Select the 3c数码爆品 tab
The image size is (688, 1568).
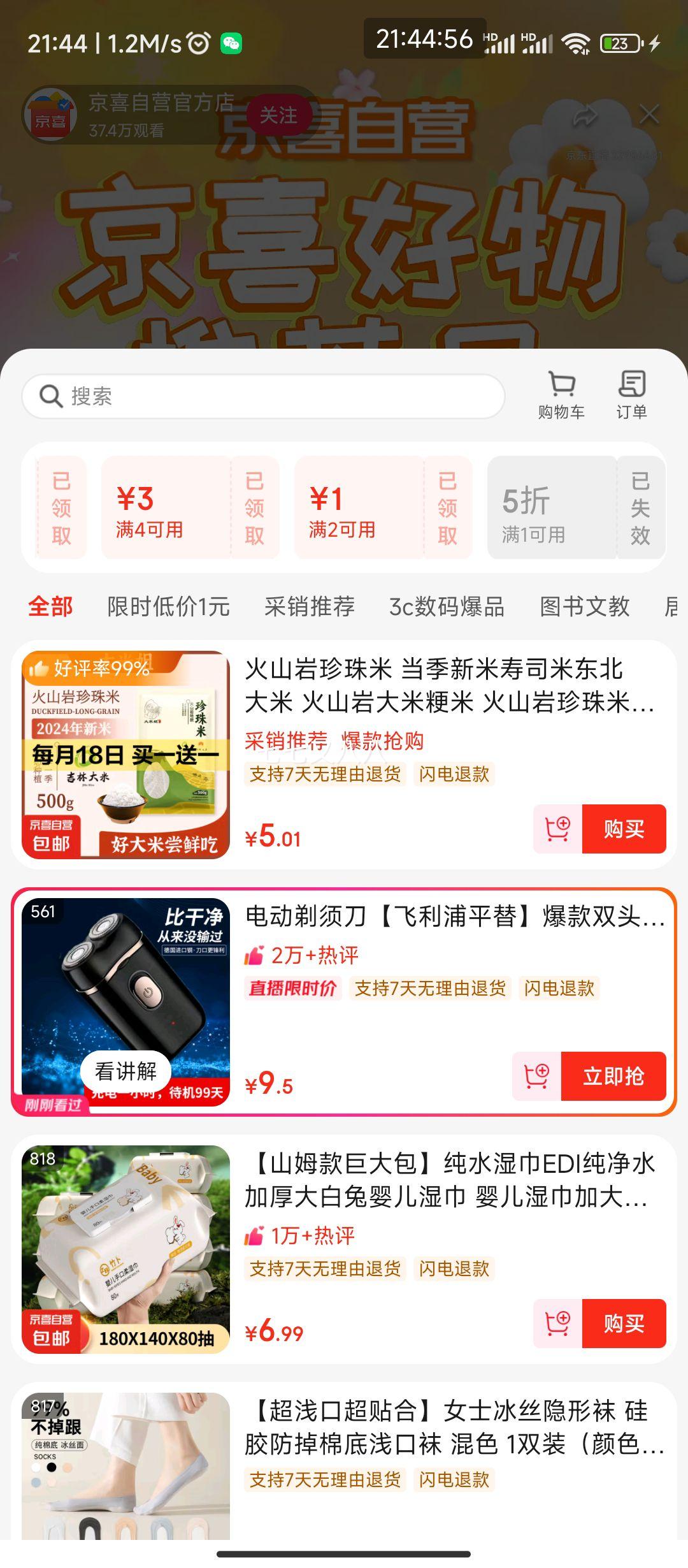click(448, 607)
